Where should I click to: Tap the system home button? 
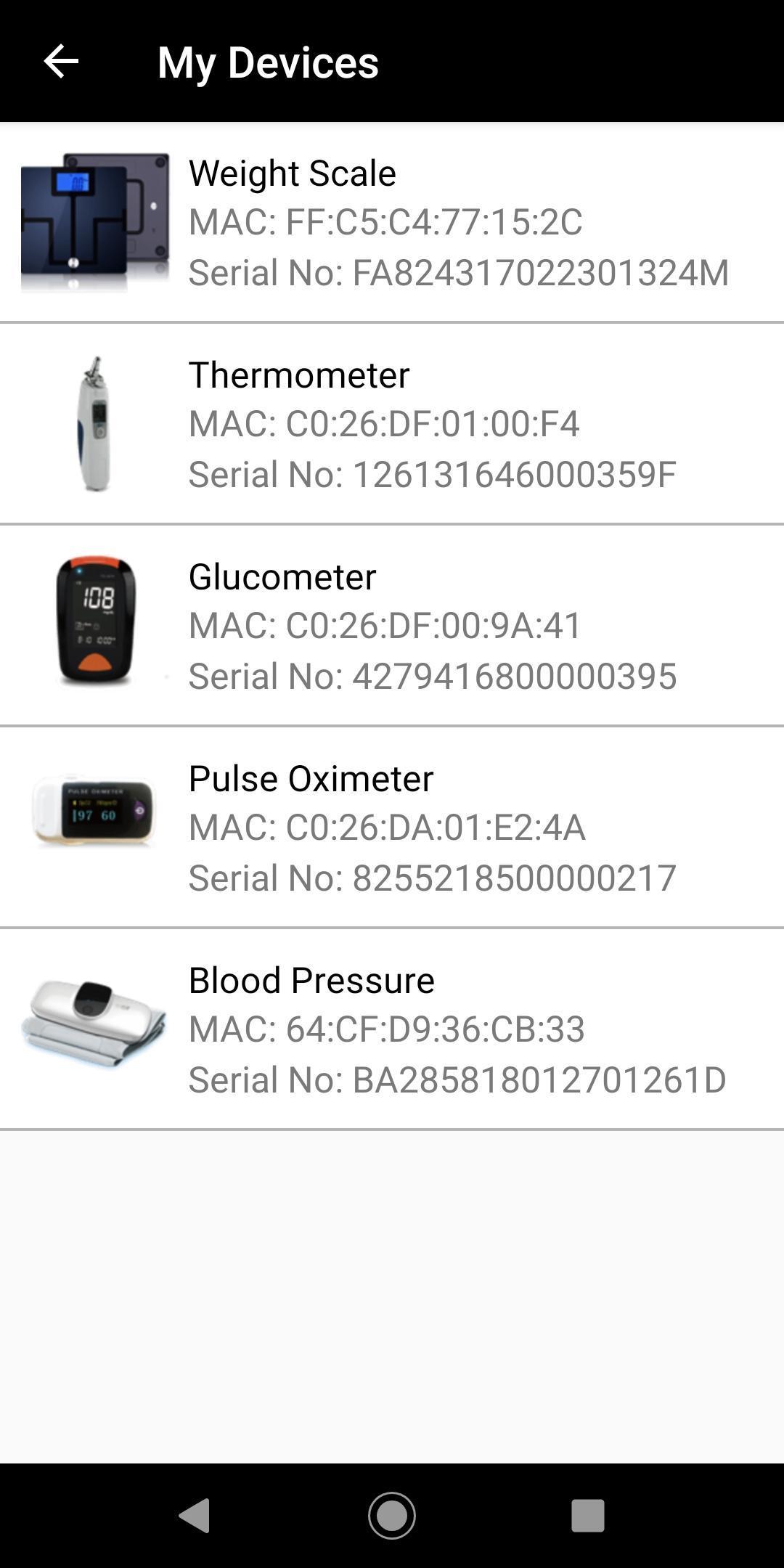coord(392,1515)
